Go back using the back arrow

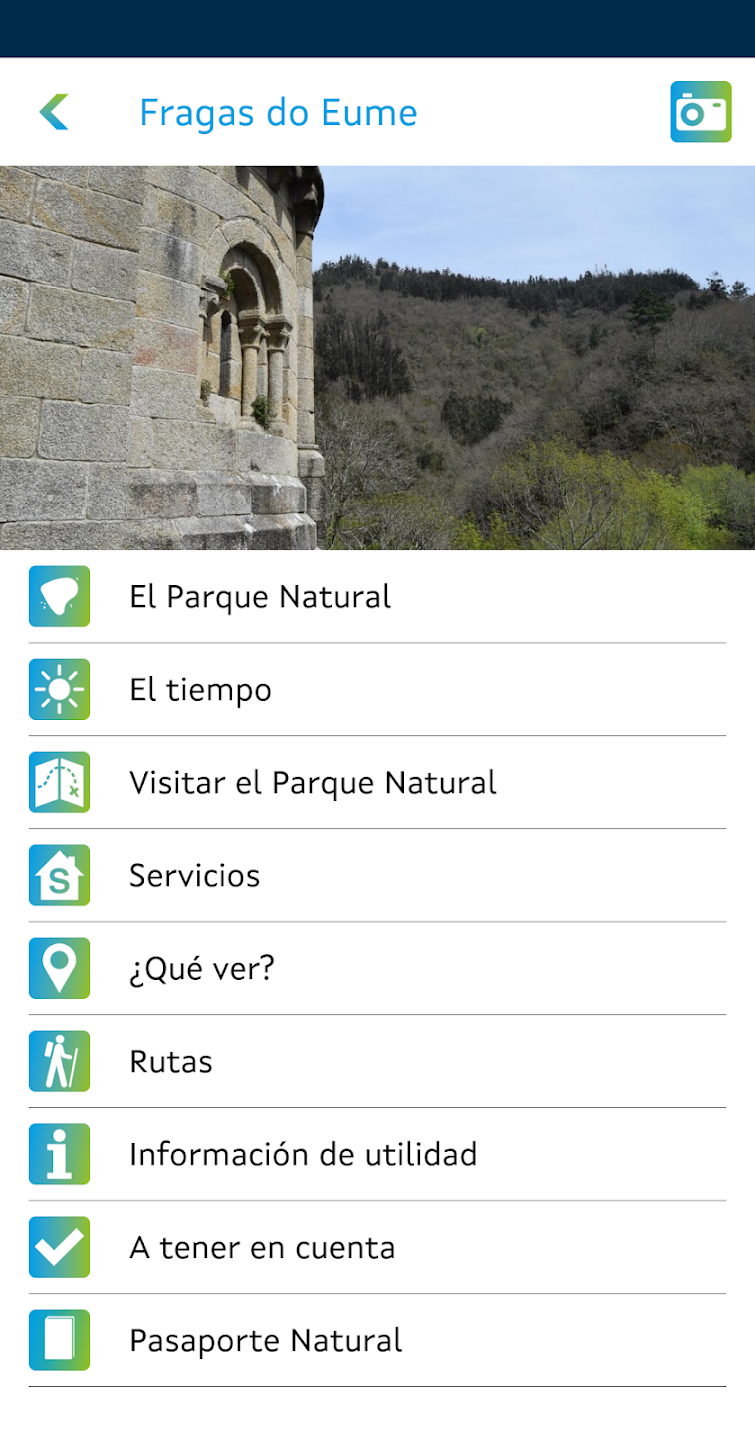(55, 112)
